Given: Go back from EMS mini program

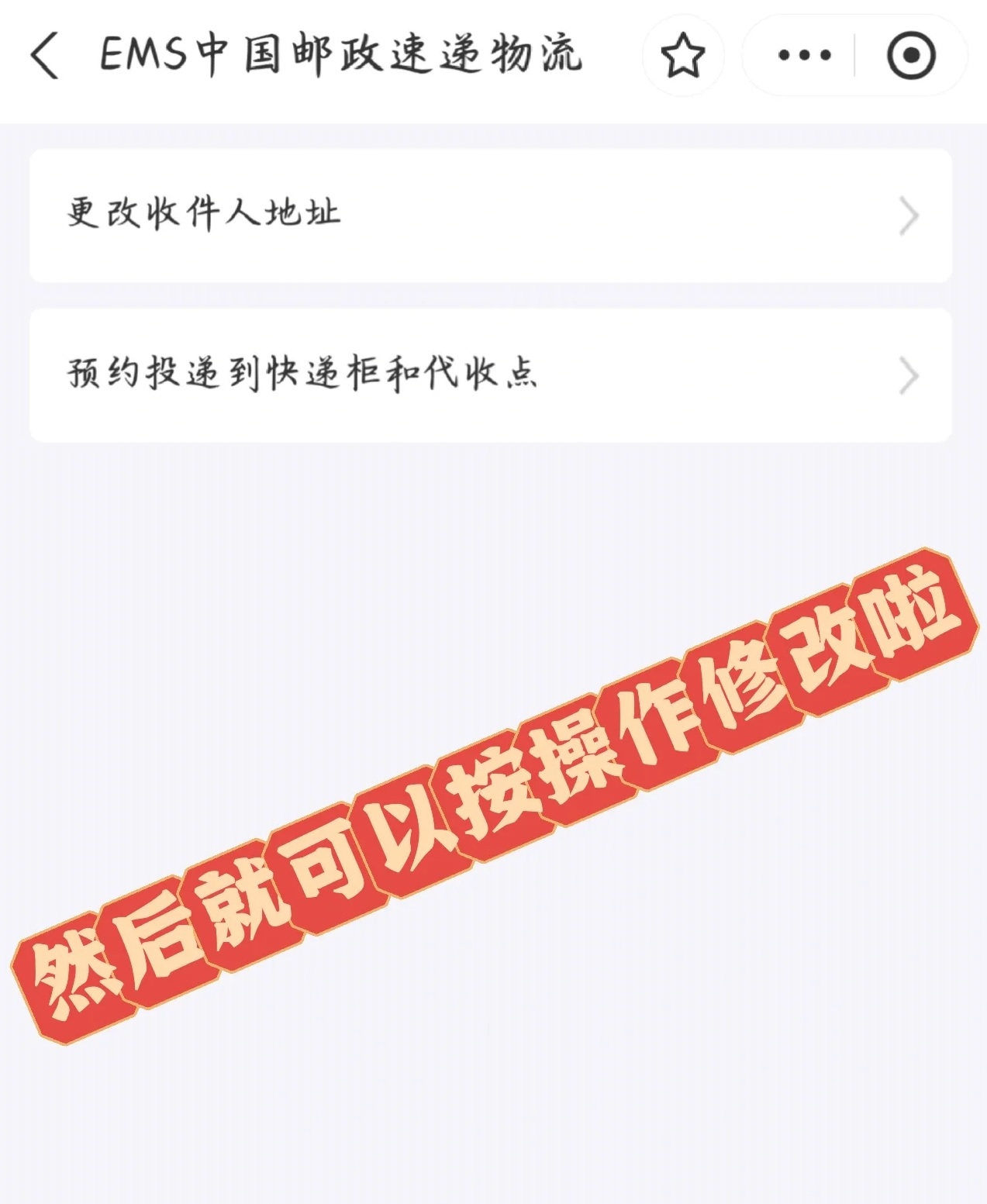Looking at the screenshot, I should click(x=45, y=56).
